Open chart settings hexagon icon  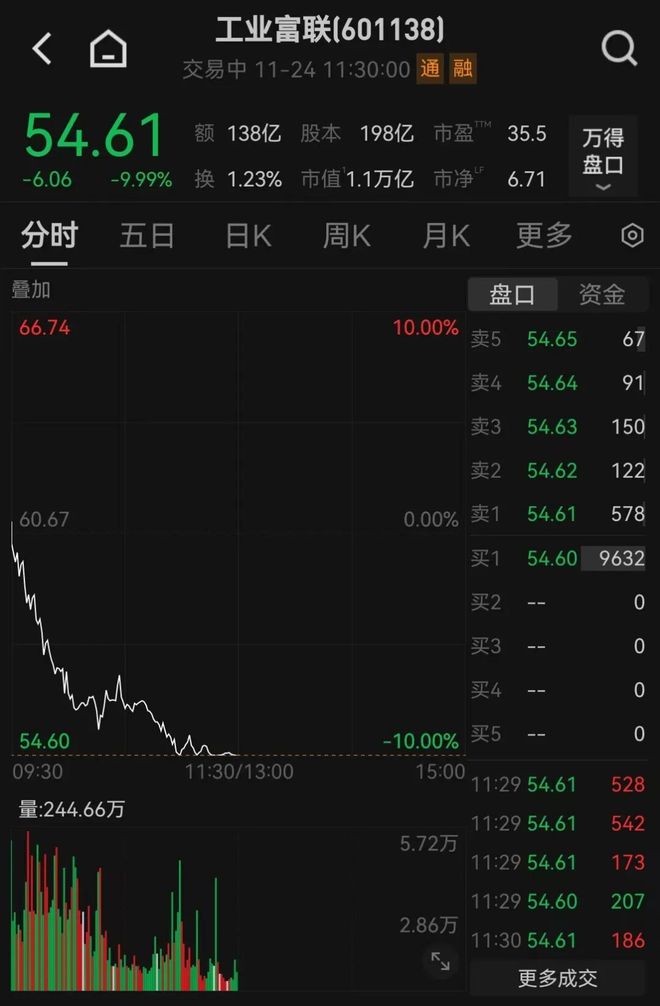pyautogui.click(x=632, y=236)
